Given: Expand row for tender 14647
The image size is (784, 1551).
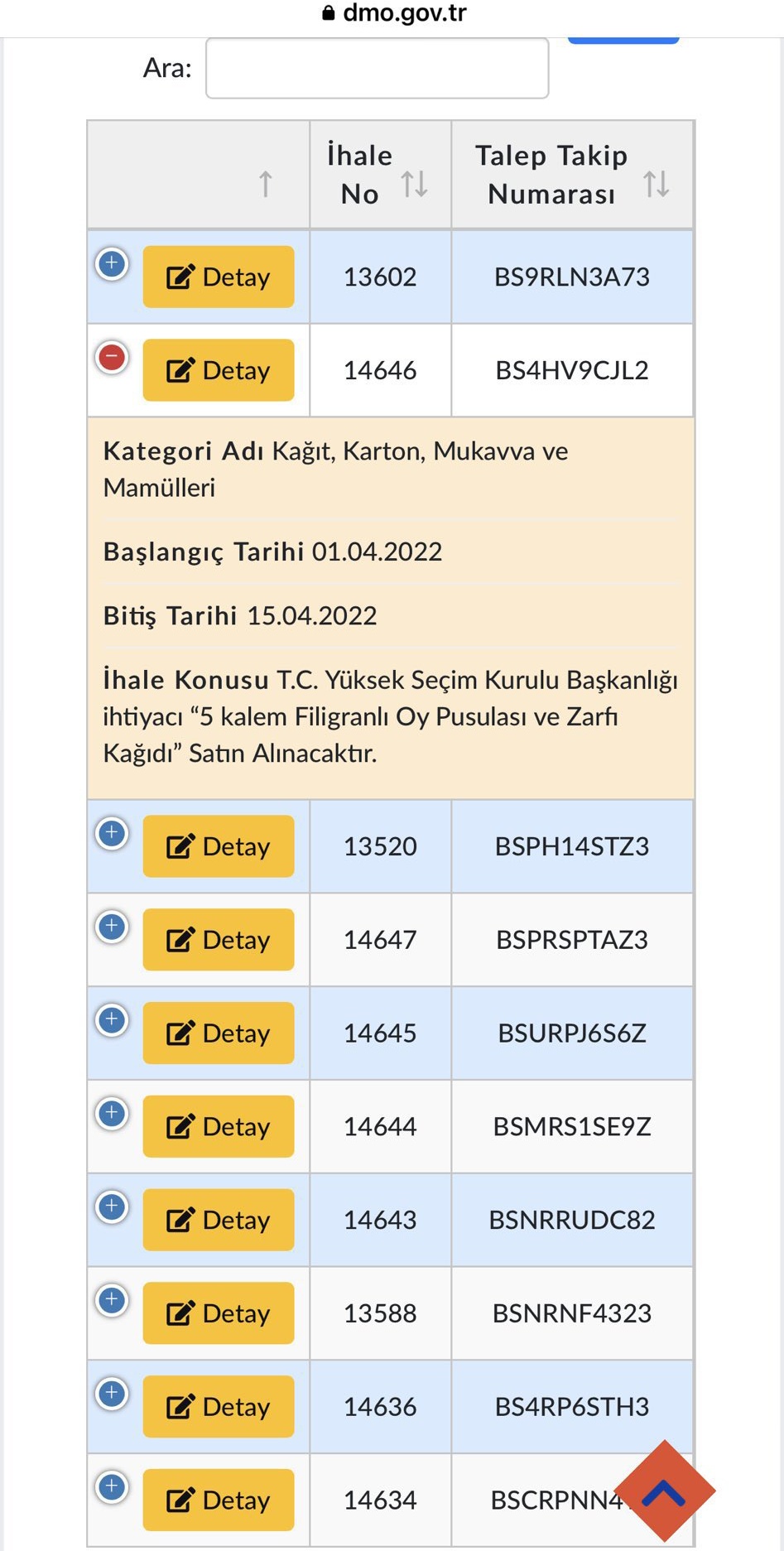Looking at the screenshot, I should click(112, 927).
